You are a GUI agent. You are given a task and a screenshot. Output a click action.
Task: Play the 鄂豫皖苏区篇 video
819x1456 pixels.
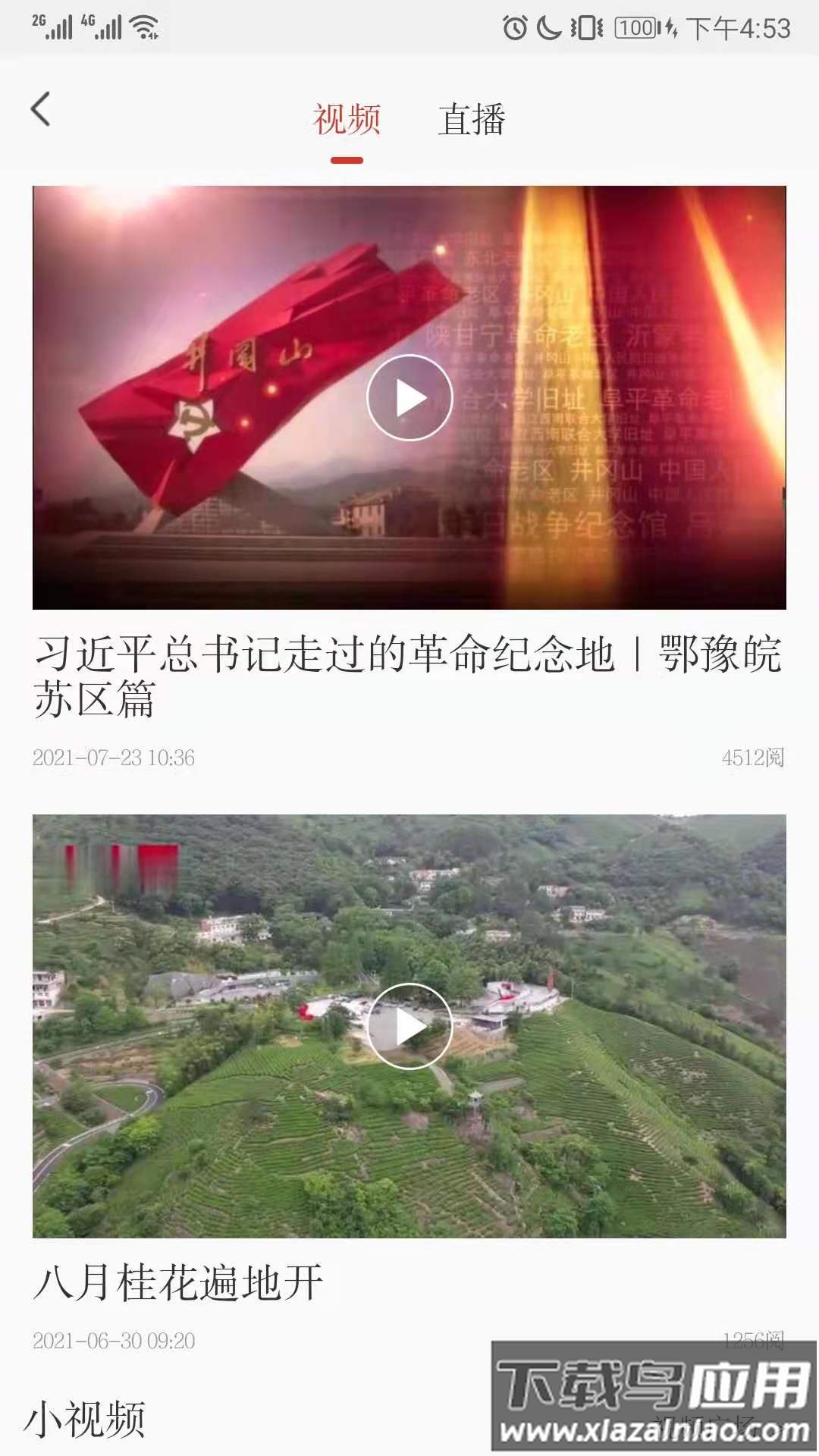point(409,397)
